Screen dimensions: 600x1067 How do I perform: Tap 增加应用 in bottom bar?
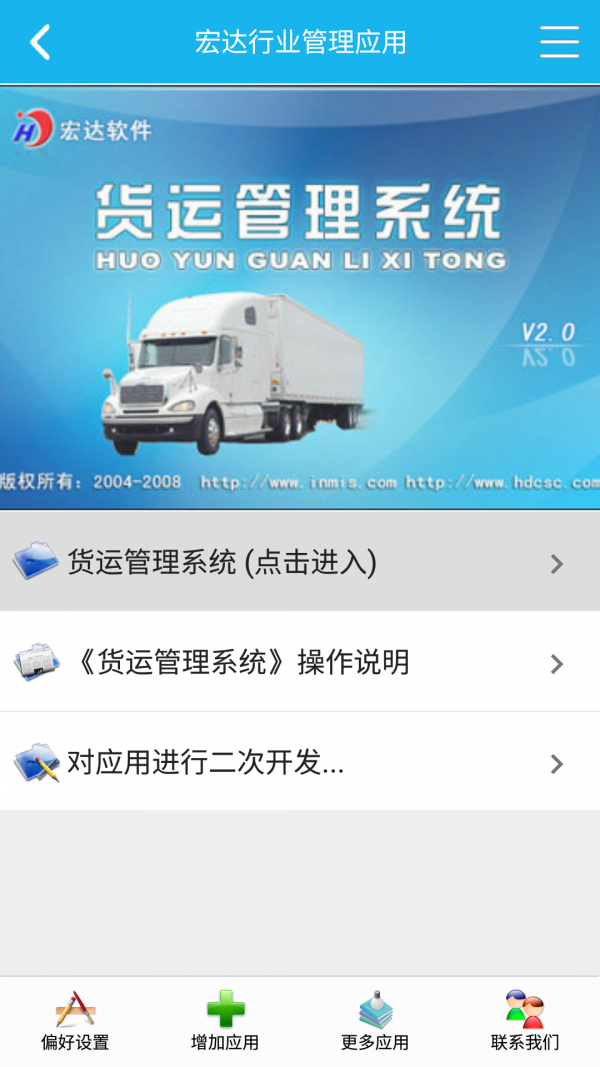tap(225, 1021)
